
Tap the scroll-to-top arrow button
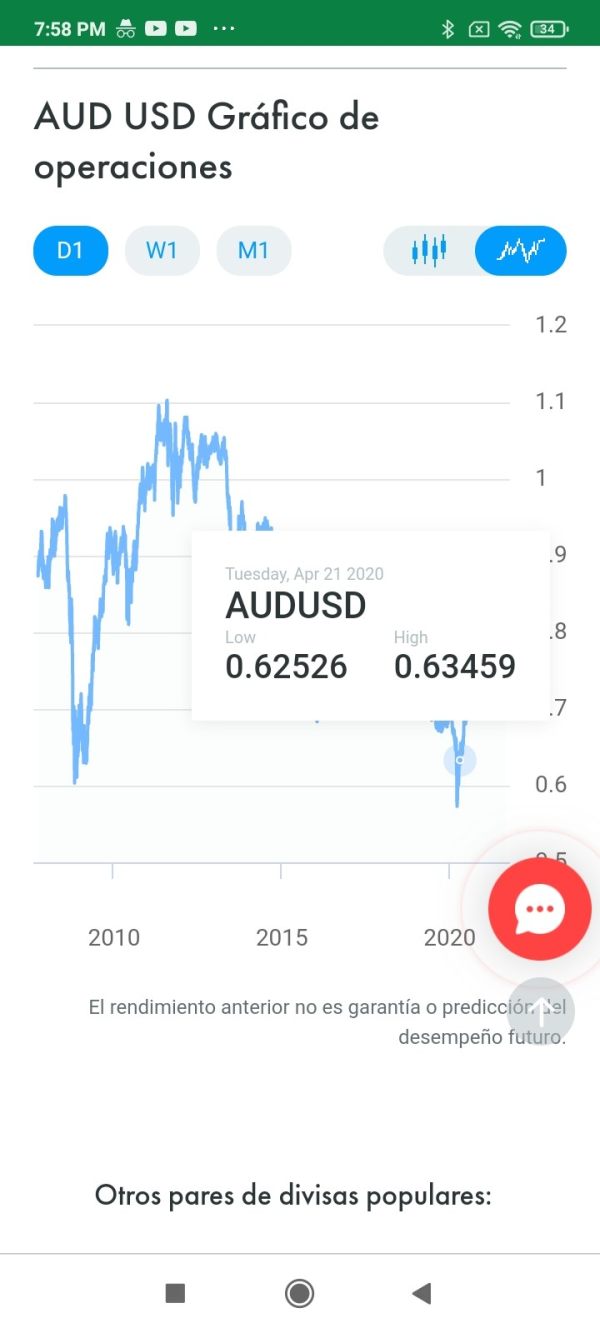coord(540,1012)
